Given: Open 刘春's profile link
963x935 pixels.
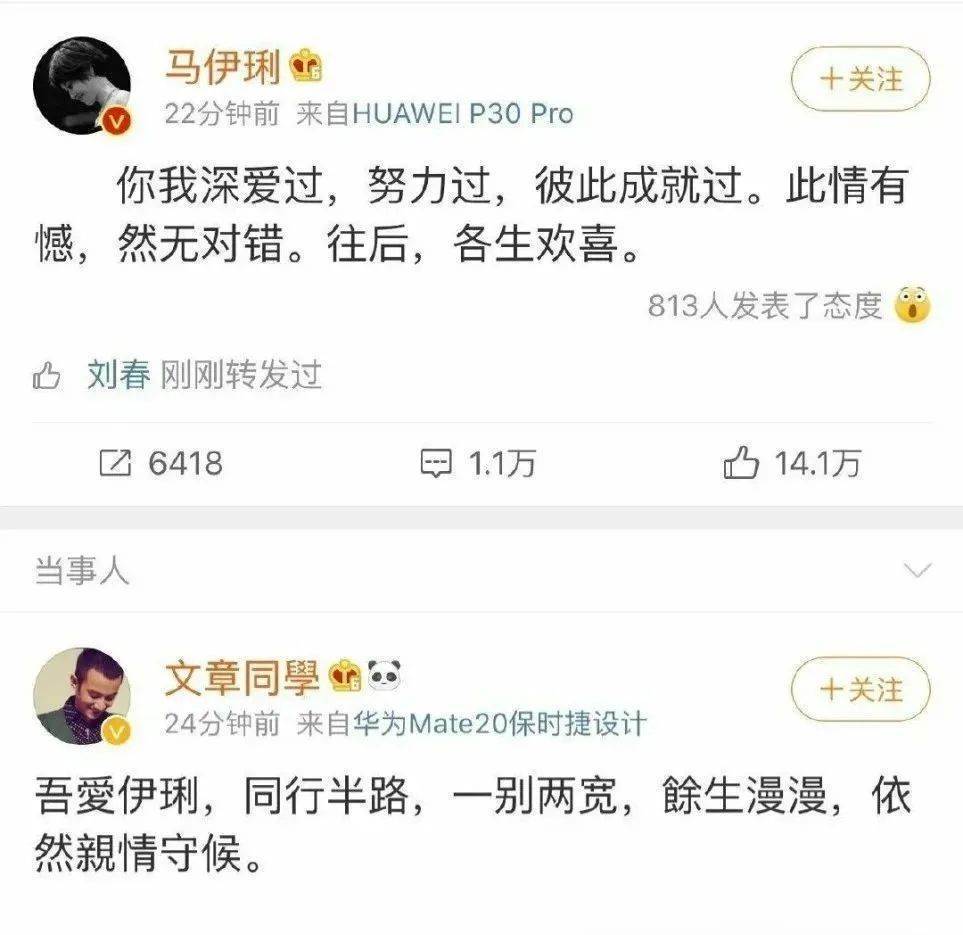Looking at the screenshot, I should [x=118, y=375].
